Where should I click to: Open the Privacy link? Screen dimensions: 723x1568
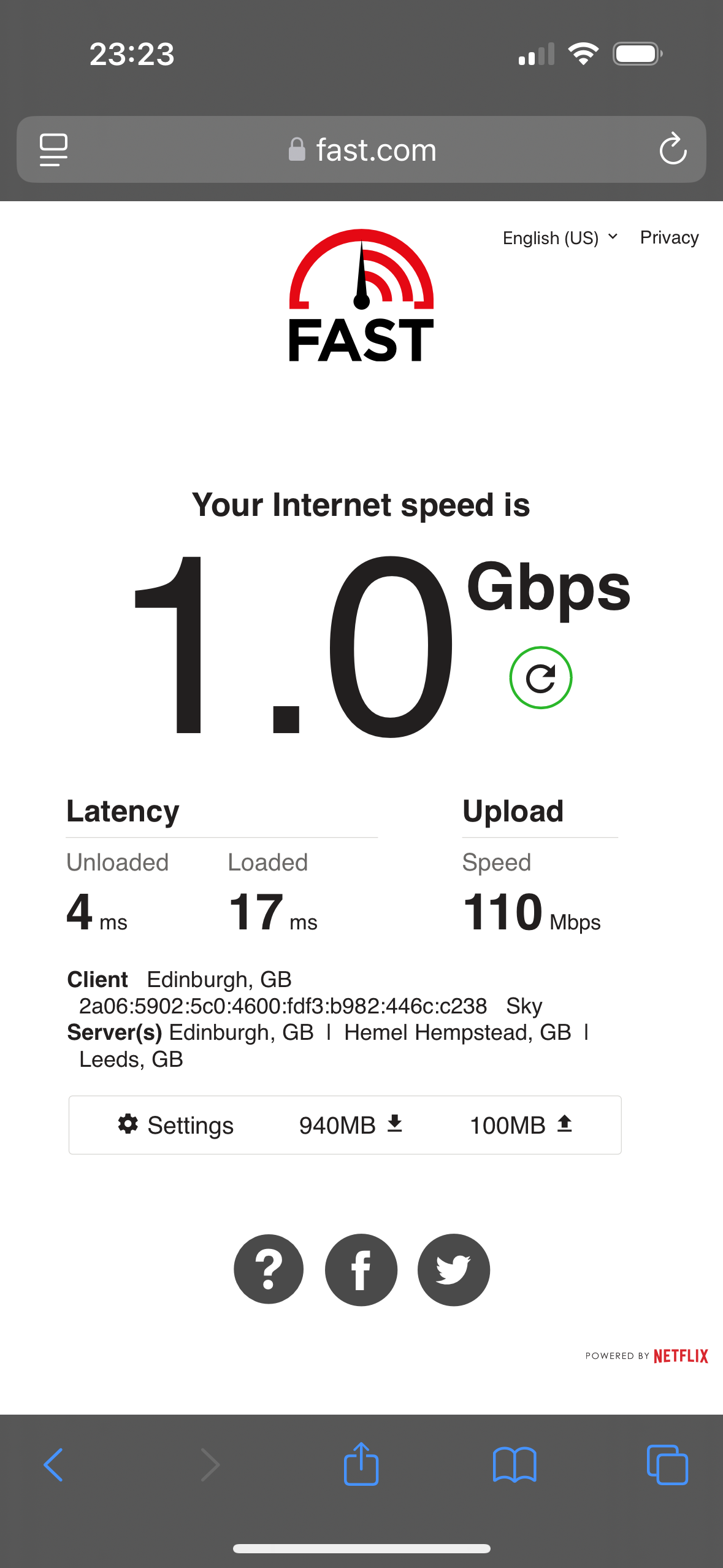(x=669, y=237)
